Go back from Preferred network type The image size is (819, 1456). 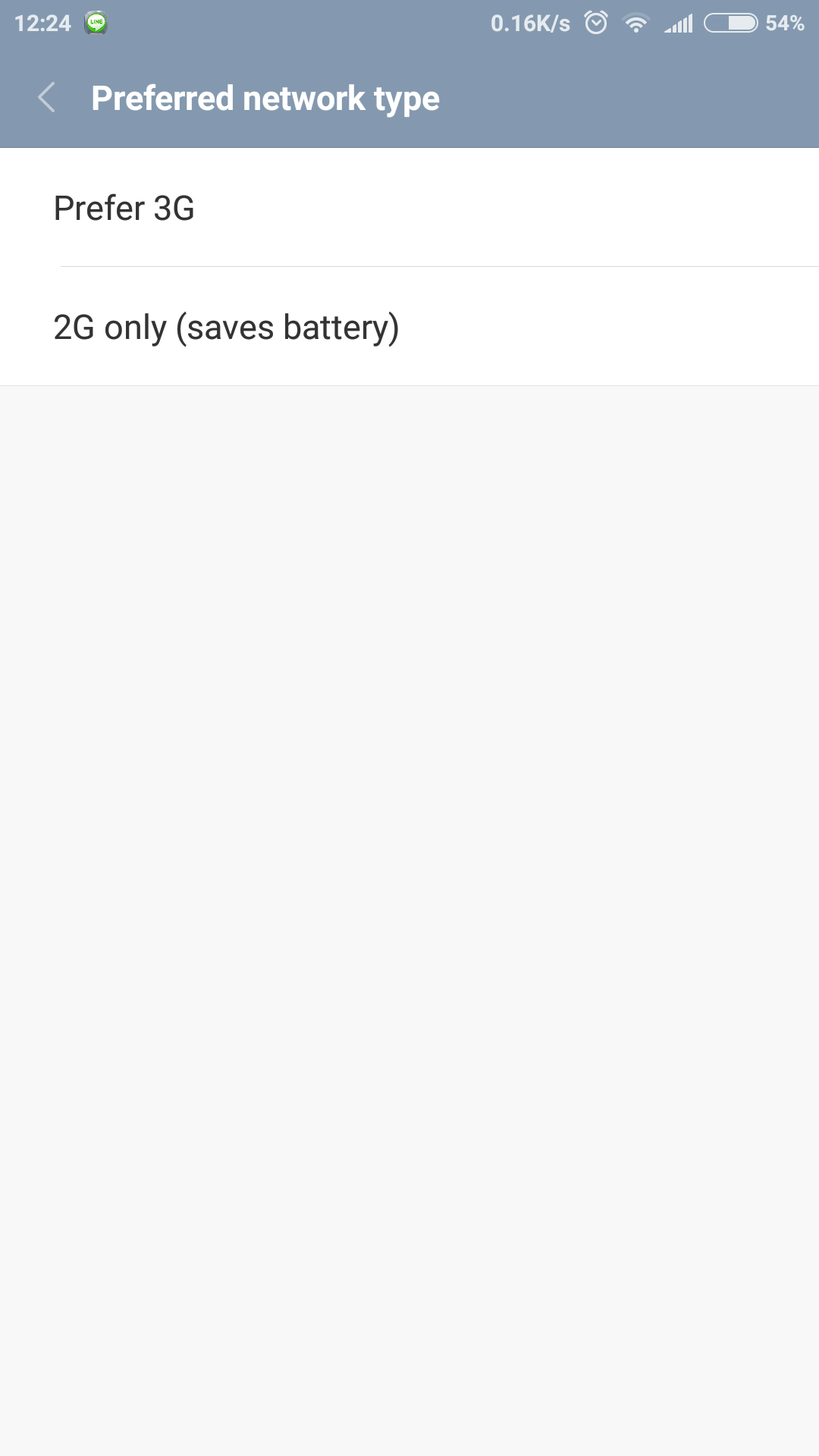click(x=46, y=98)
